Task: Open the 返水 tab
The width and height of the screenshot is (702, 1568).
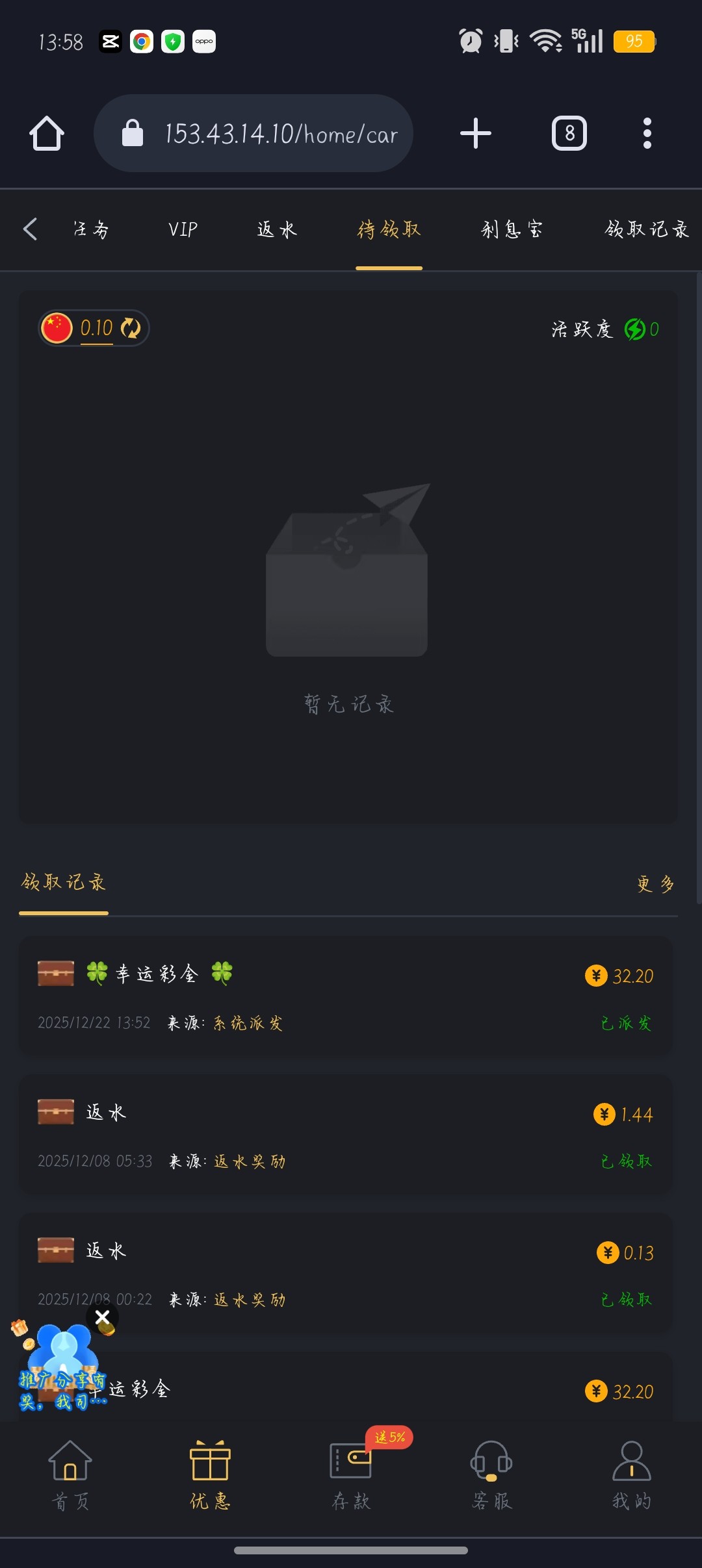Action: (x=277, y=229)
